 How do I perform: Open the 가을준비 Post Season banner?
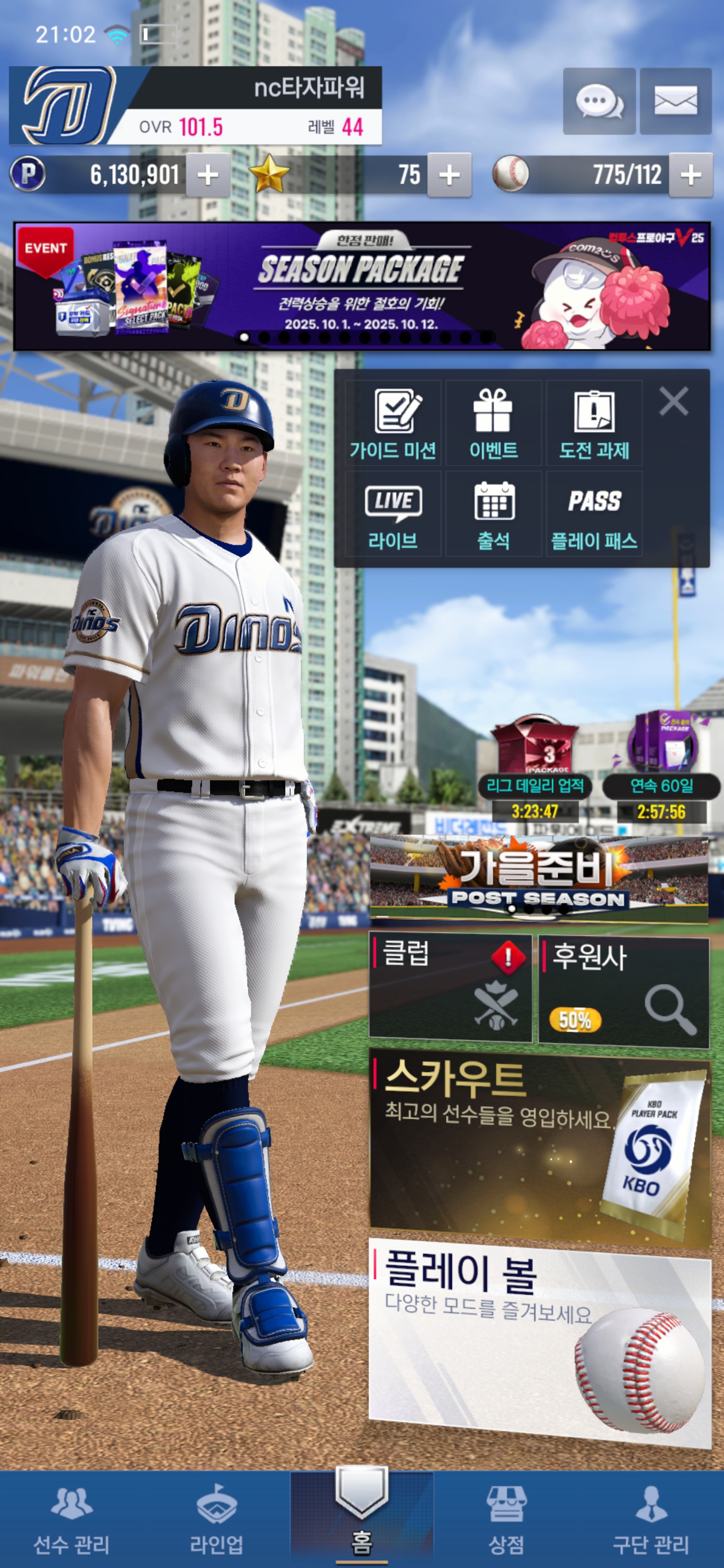pos(538,877)
